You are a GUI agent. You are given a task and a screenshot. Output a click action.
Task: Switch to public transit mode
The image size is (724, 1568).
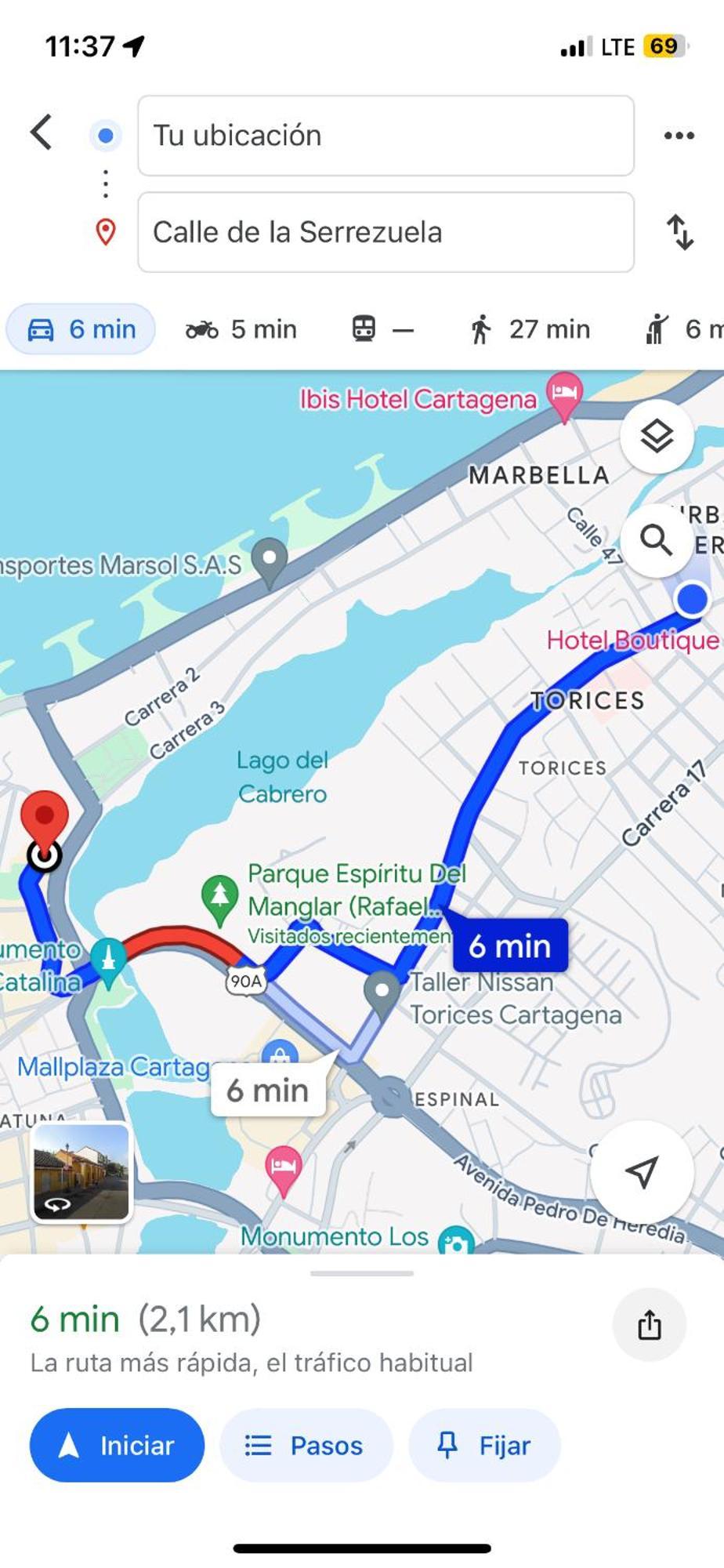[382, 329]
